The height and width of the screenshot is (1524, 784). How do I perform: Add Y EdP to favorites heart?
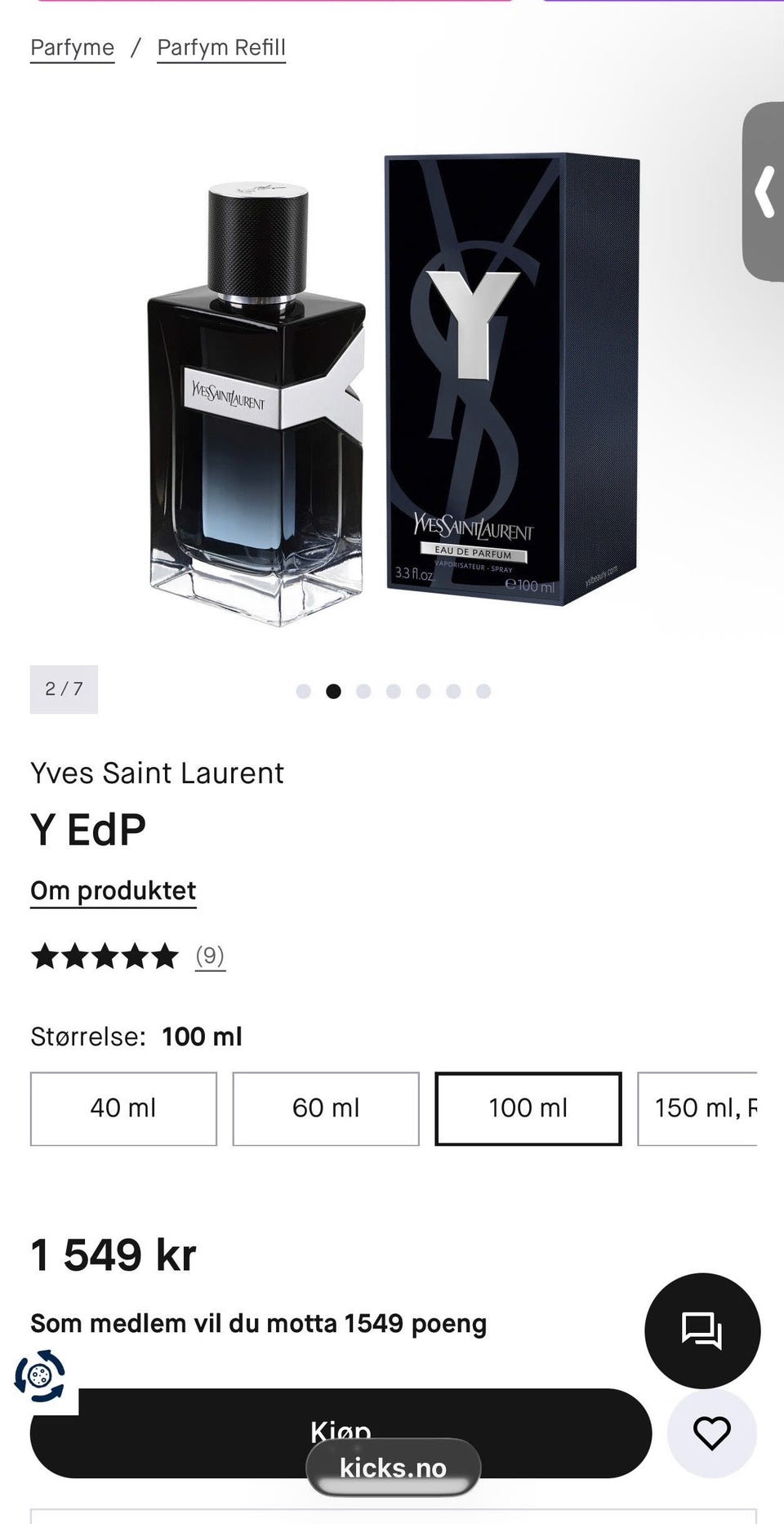pyautogui.click(x=711, y=1433)
